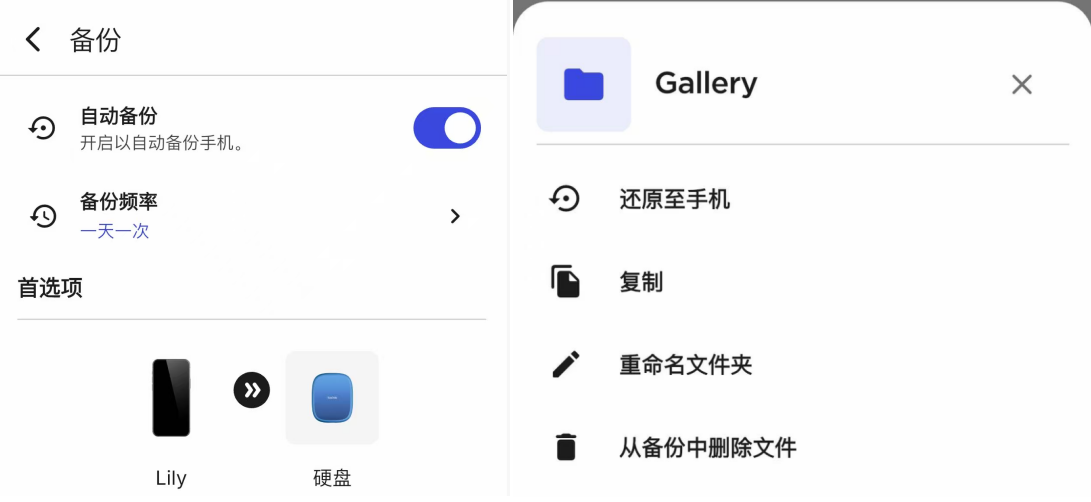Select 从备份中删除文件
1091x502 pixels.
click(x=707, y=448)
